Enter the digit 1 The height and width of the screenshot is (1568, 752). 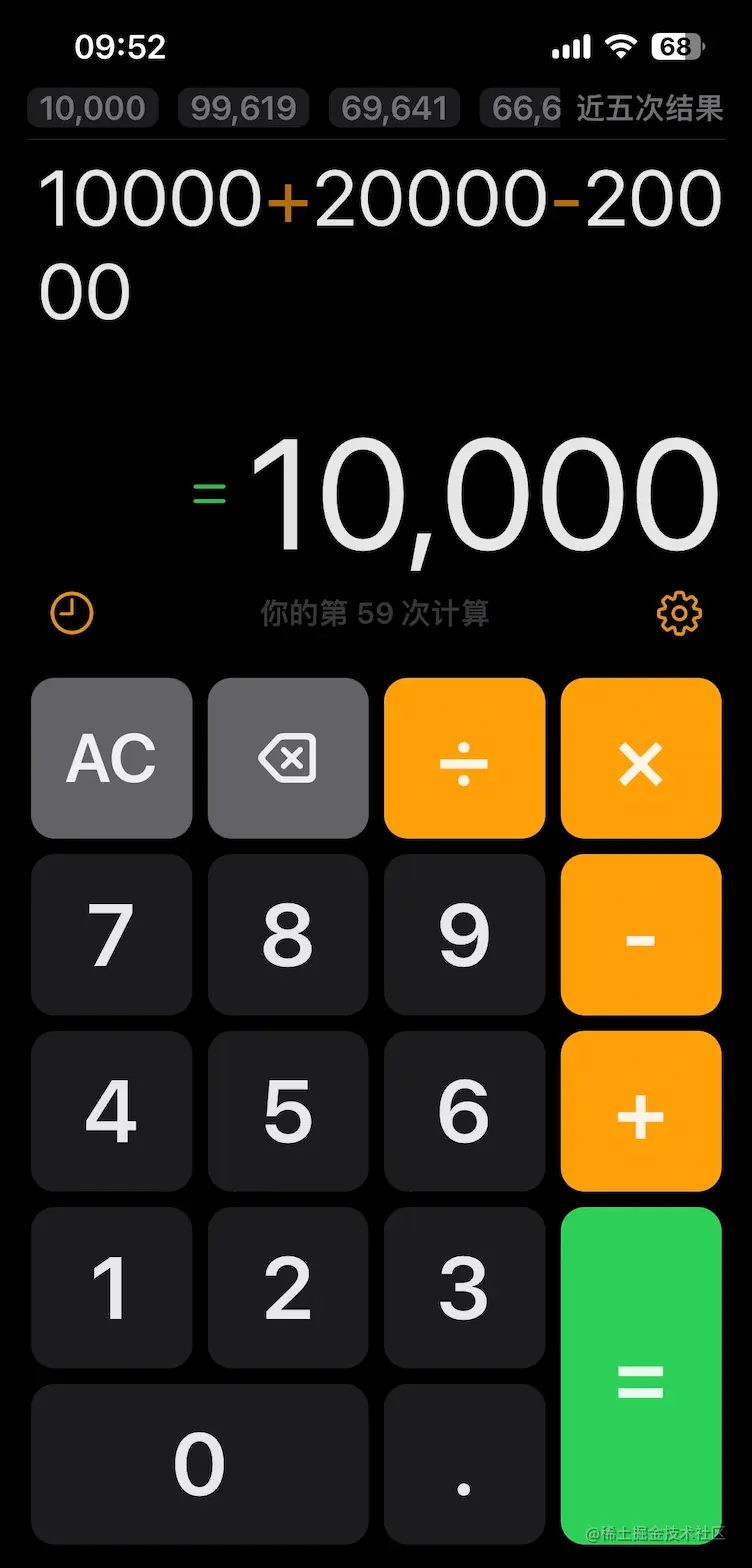(x=111, y=1287)
